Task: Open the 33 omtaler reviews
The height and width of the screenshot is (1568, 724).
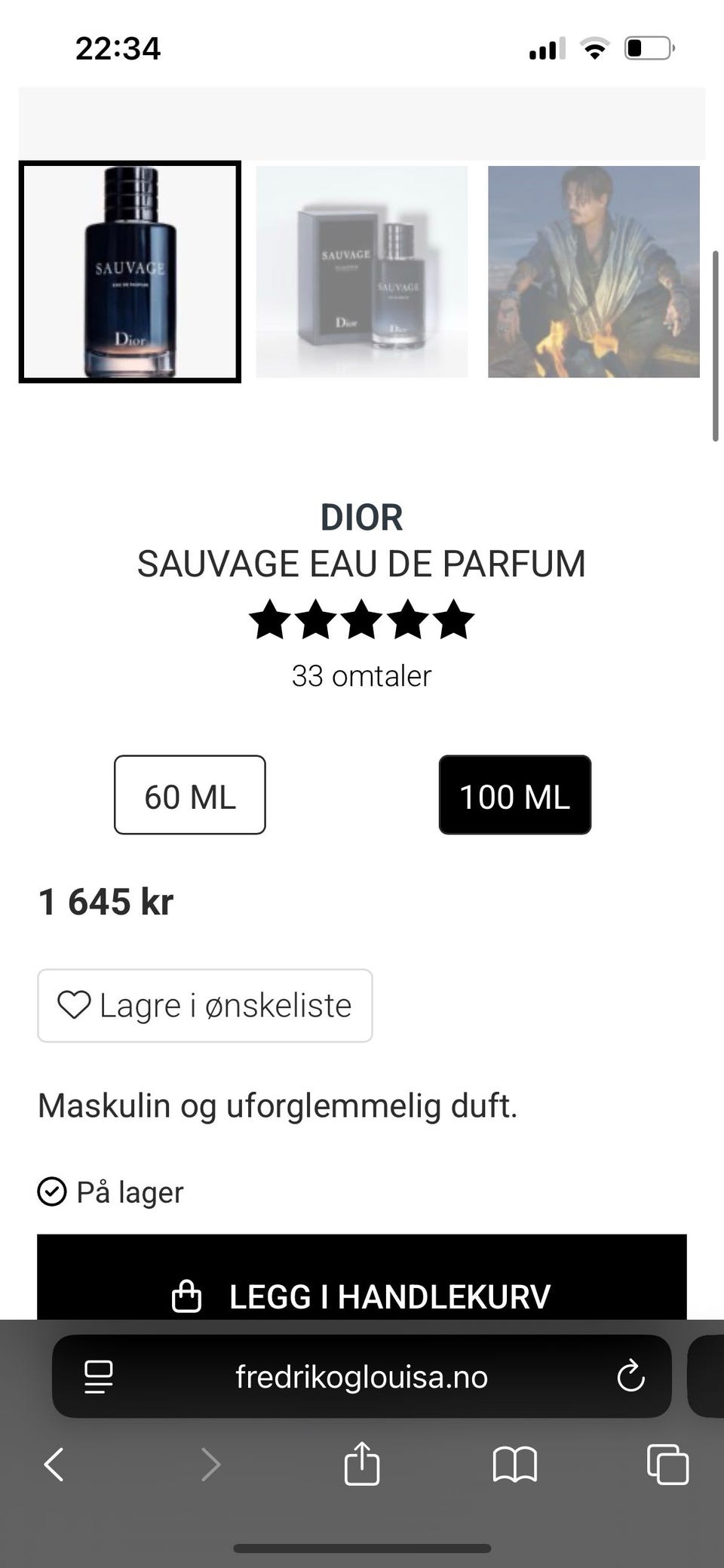Action: click(x=361, y=675)
